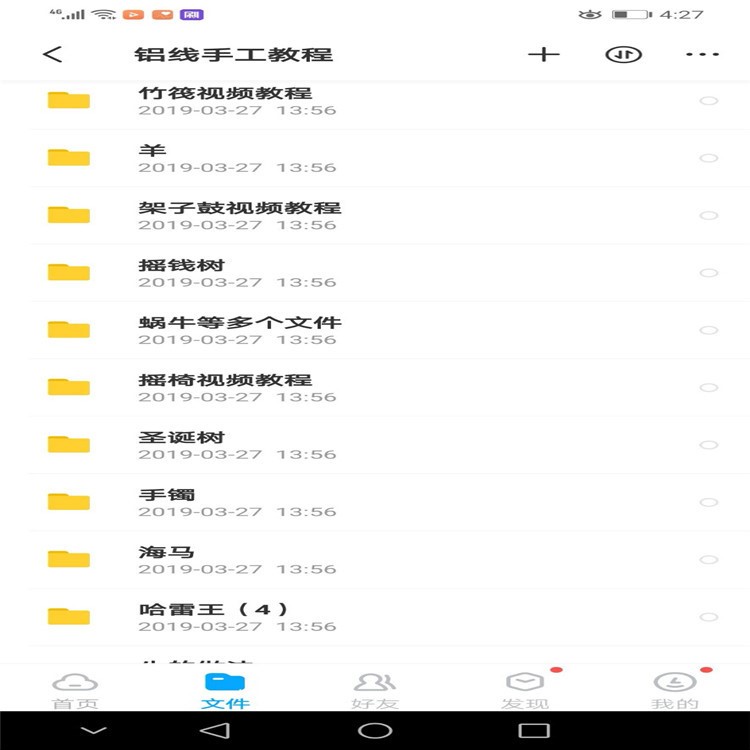Open the 哈雷王（4）folder

[x=225, y=617]
